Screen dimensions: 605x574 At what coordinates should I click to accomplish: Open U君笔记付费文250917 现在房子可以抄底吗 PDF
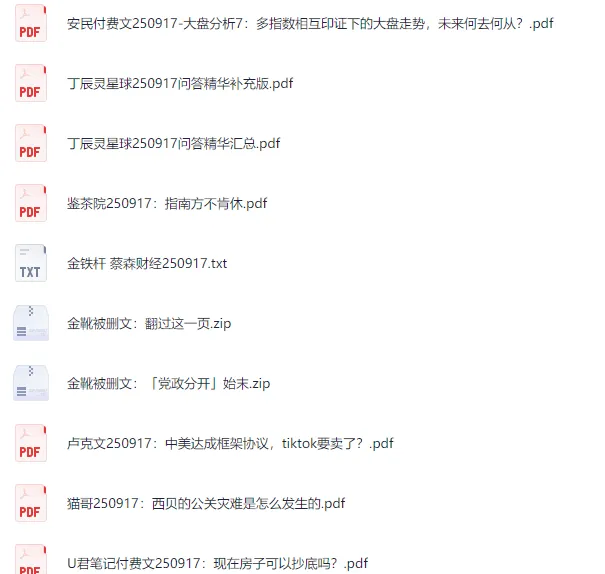pos(217,563)
